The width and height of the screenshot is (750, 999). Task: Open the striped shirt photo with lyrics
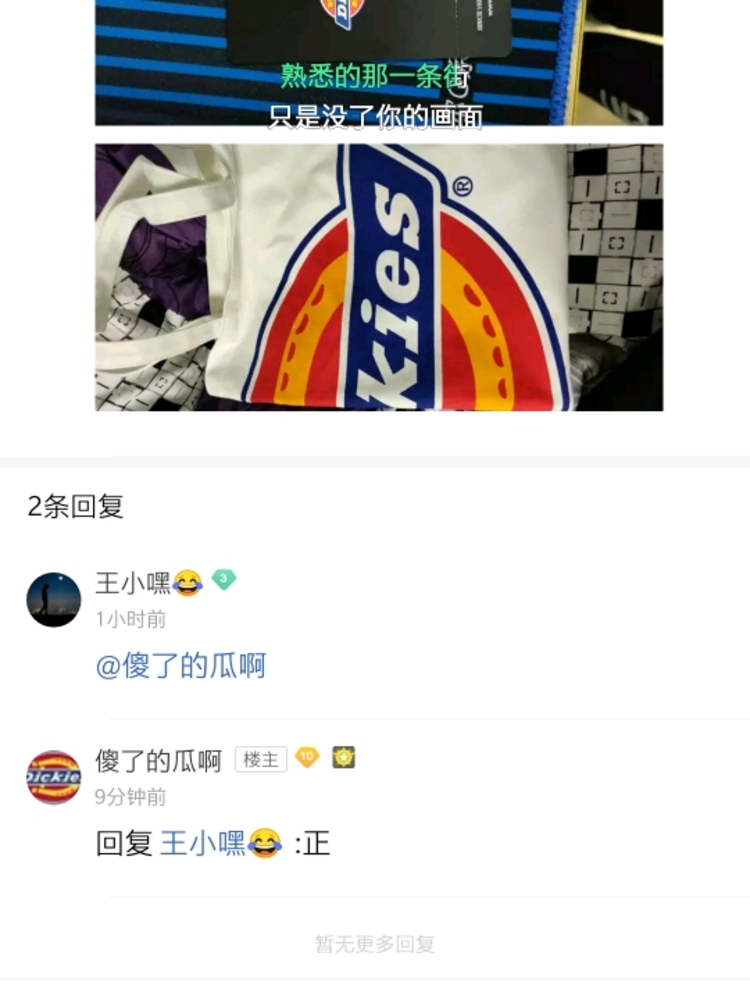click(x=379, y=62)
